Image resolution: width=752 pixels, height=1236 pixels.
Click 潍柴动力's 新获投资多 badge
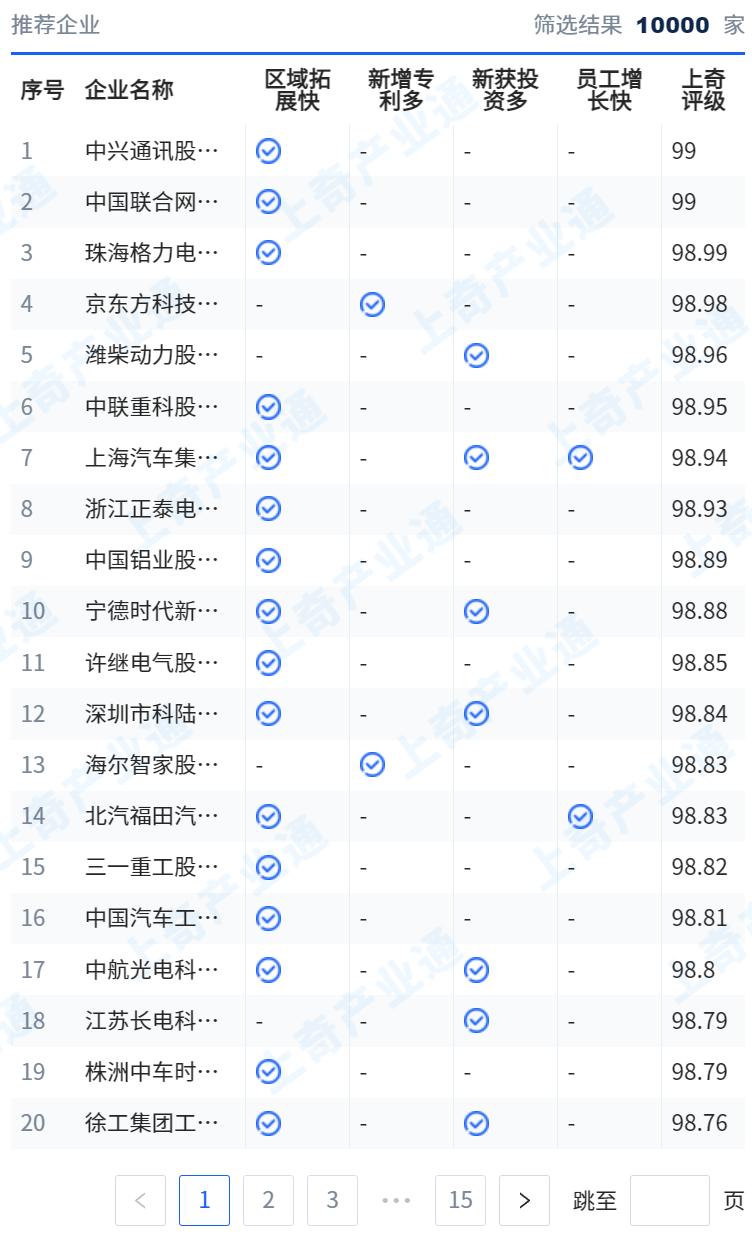tap(476, 355)
